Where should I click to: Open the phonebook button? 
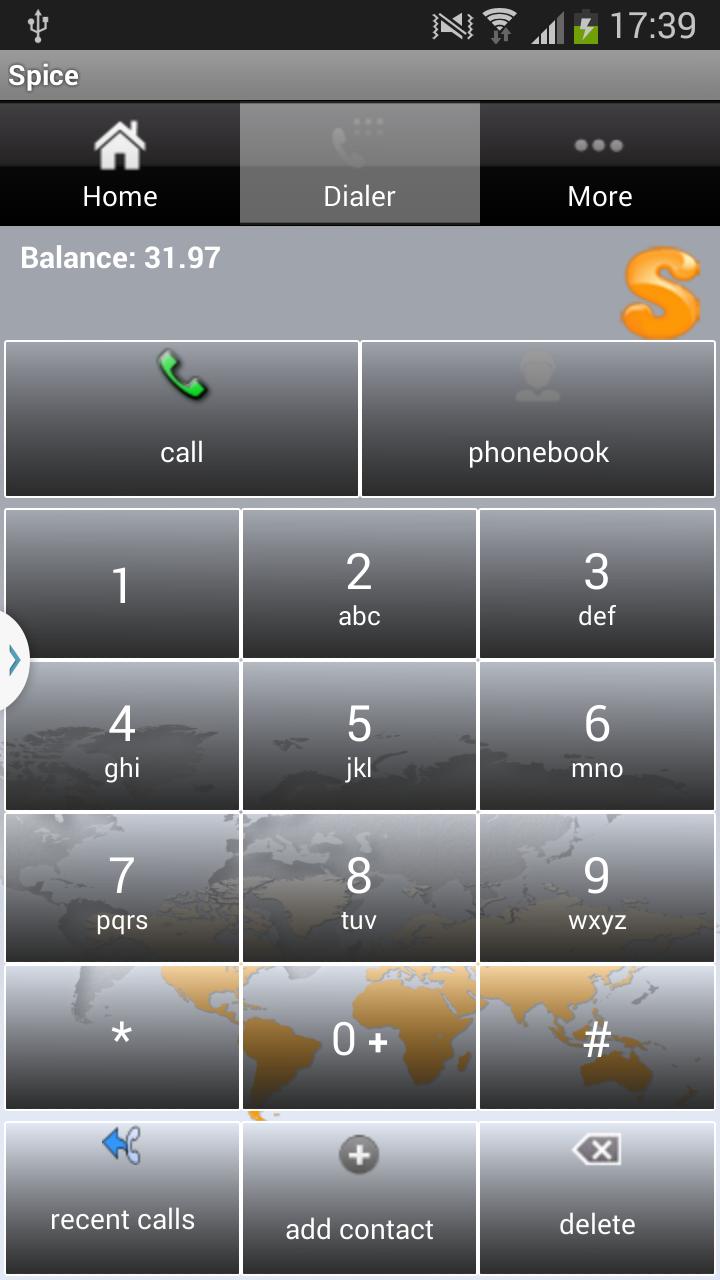click(538, 420)
